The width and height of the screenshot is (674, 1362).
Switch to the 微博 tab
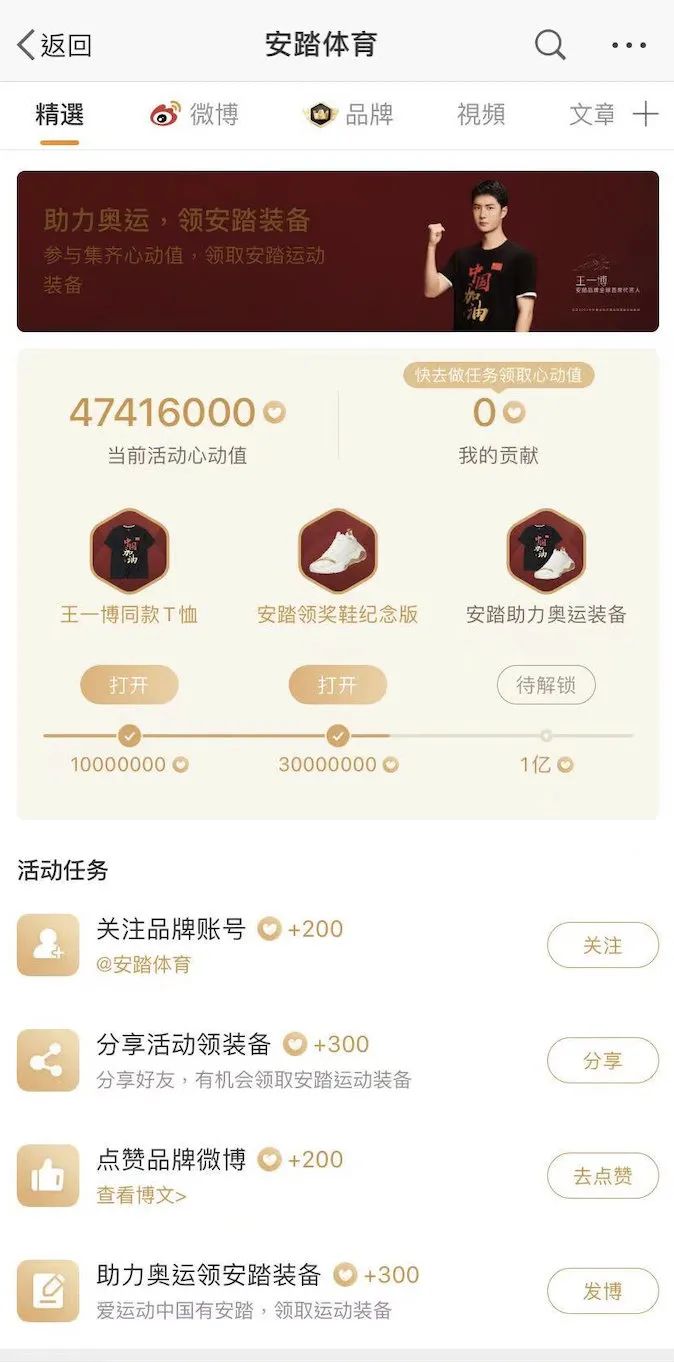(195, 115)
